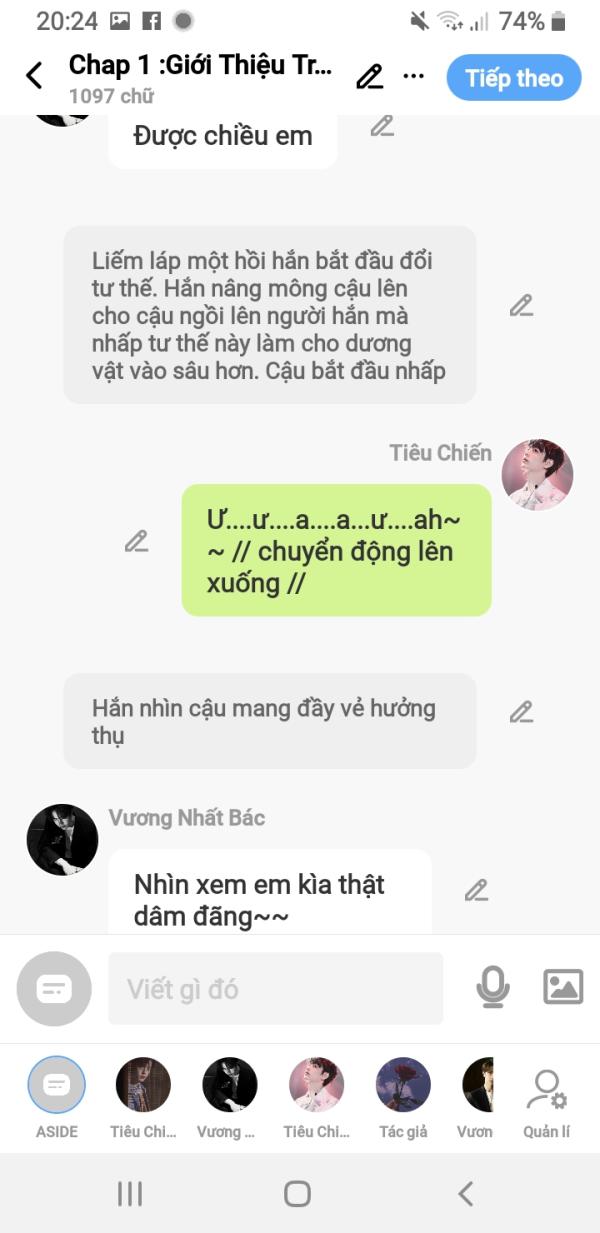Open the recent apps view
Viewport: 600px width, 1233px height.
coord(130,1193)
